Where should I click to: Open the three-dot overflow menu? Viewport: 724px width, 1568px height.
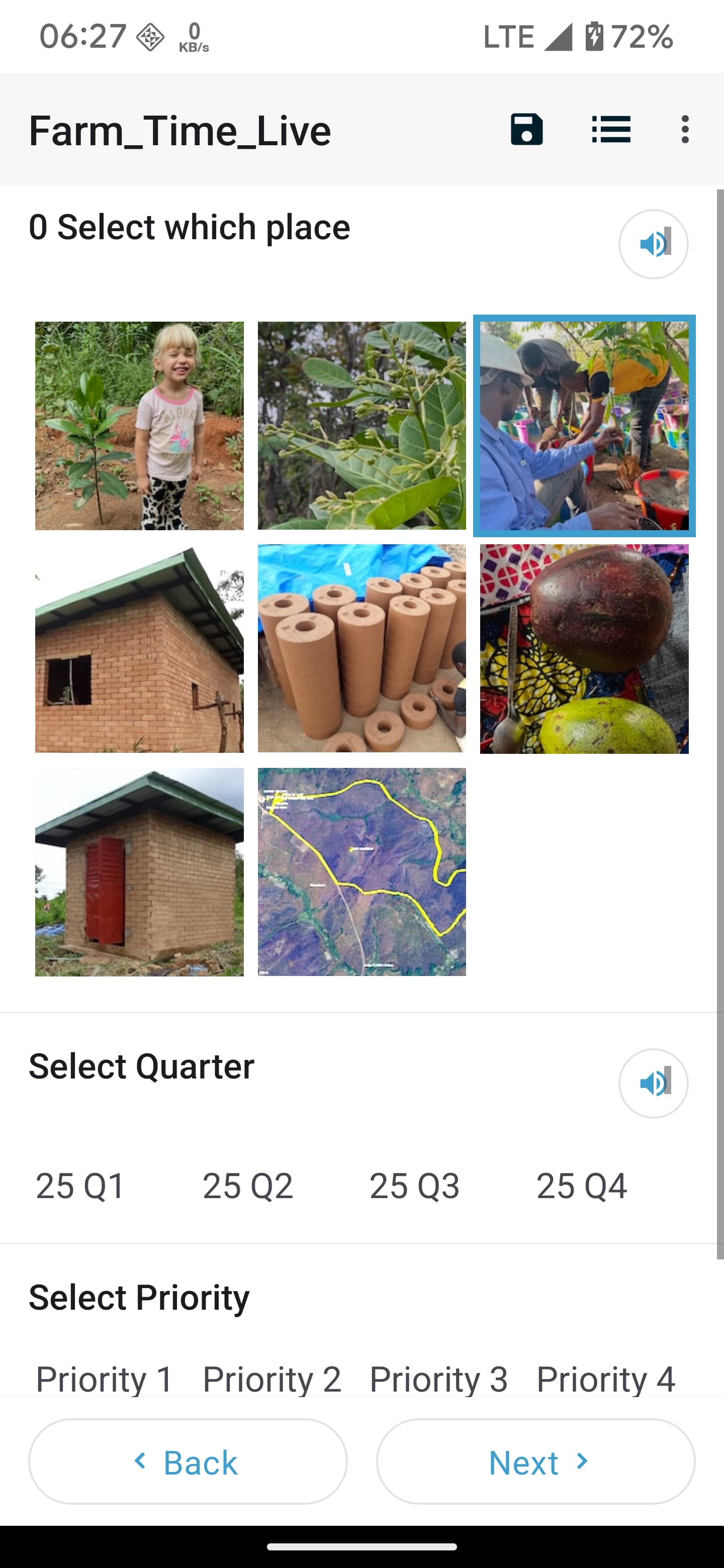(x=685, y=130)
